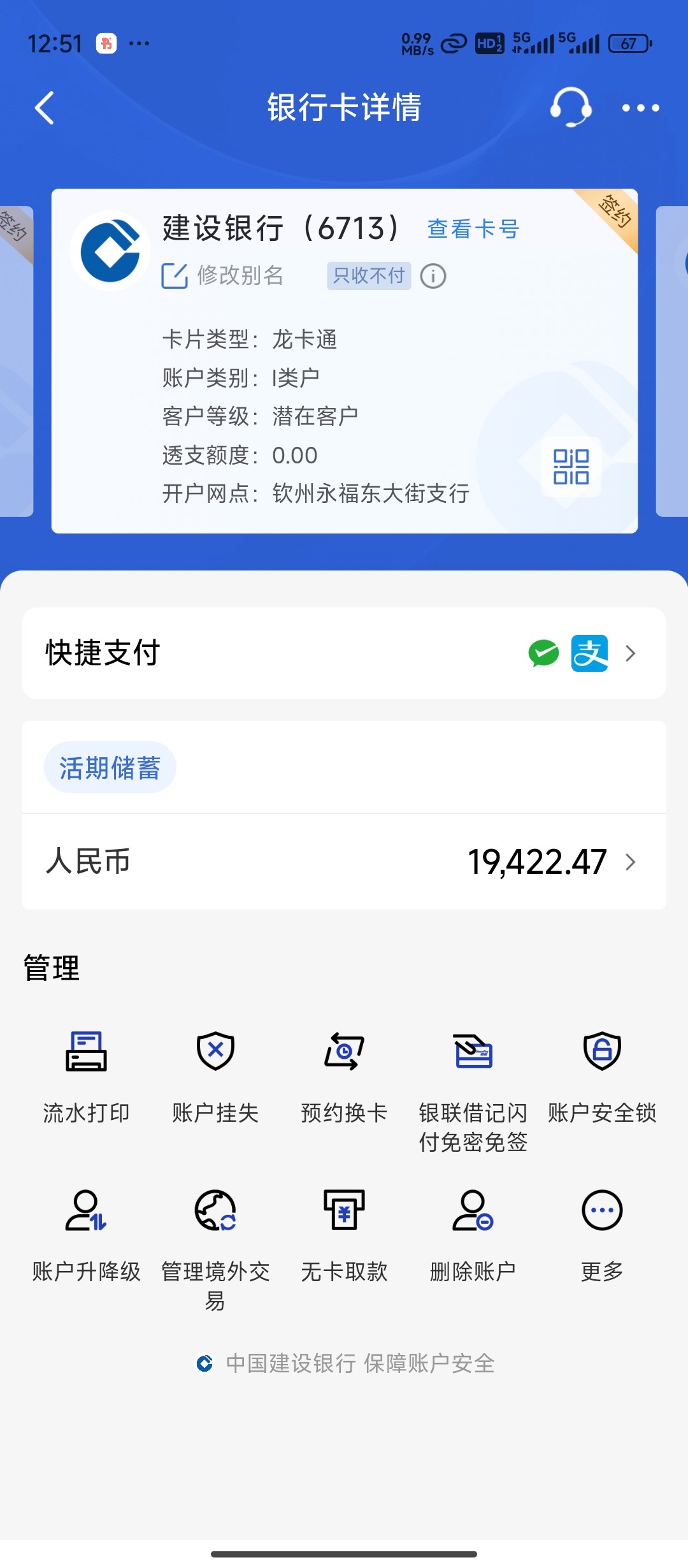Tap 查看卡号 to view card number
This screenshot has width=688, height=1568.
tap(473, 229)
